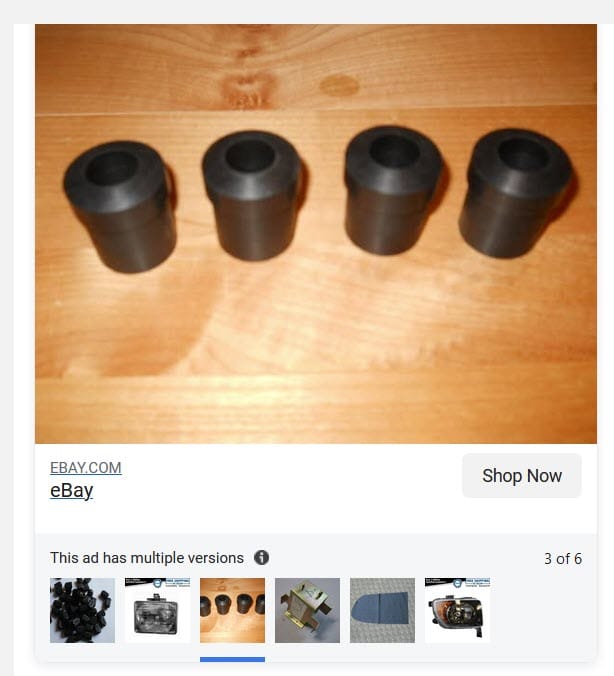Open the multiple versions info icon

click(x=261, y=558)
